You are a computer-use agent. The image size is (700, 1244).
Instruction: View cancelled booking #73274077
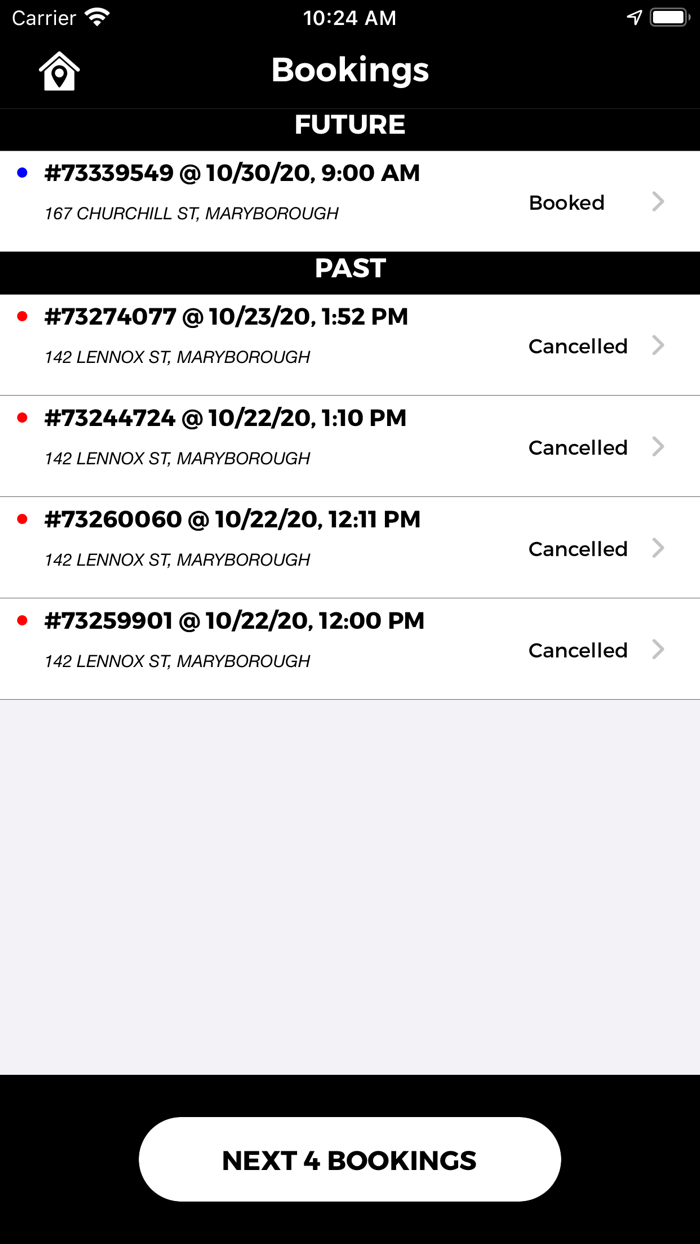350,345
